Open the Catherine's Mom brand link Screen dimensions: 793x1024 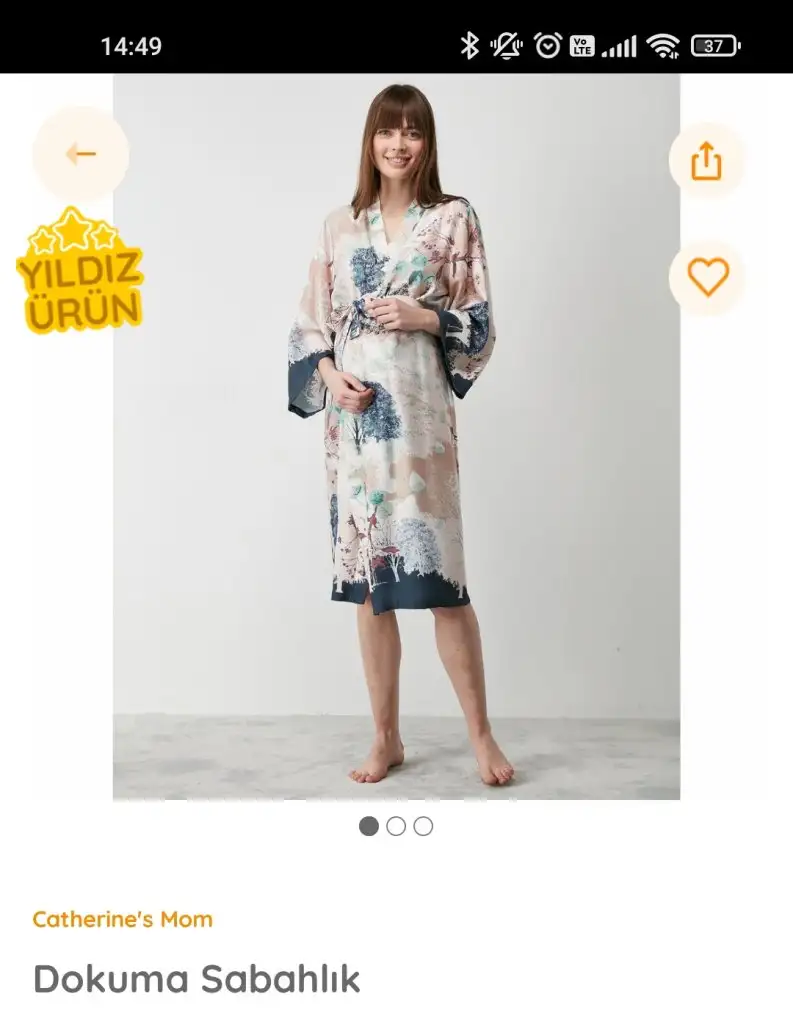click(122, 919)
